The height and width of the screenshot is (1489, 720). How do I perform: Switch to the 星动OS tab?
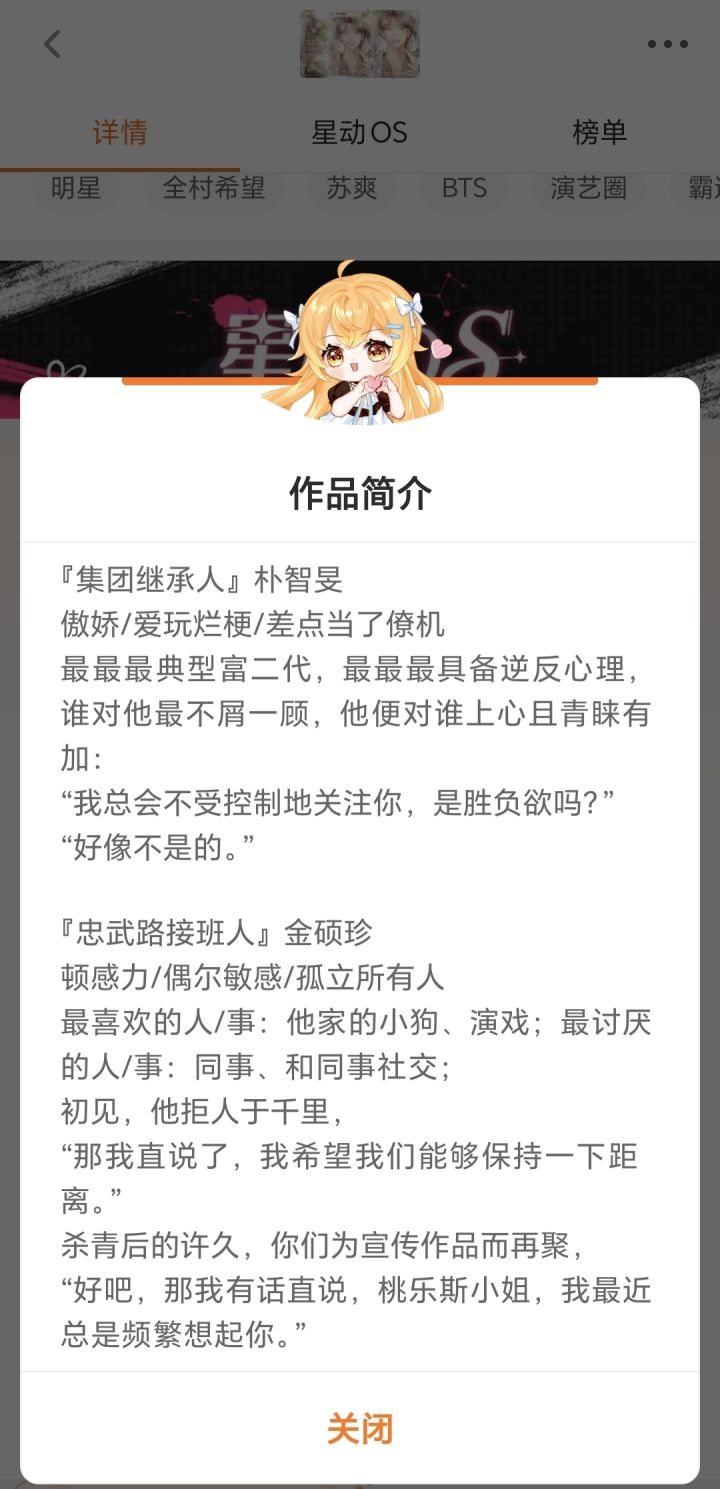coord(360,131)
